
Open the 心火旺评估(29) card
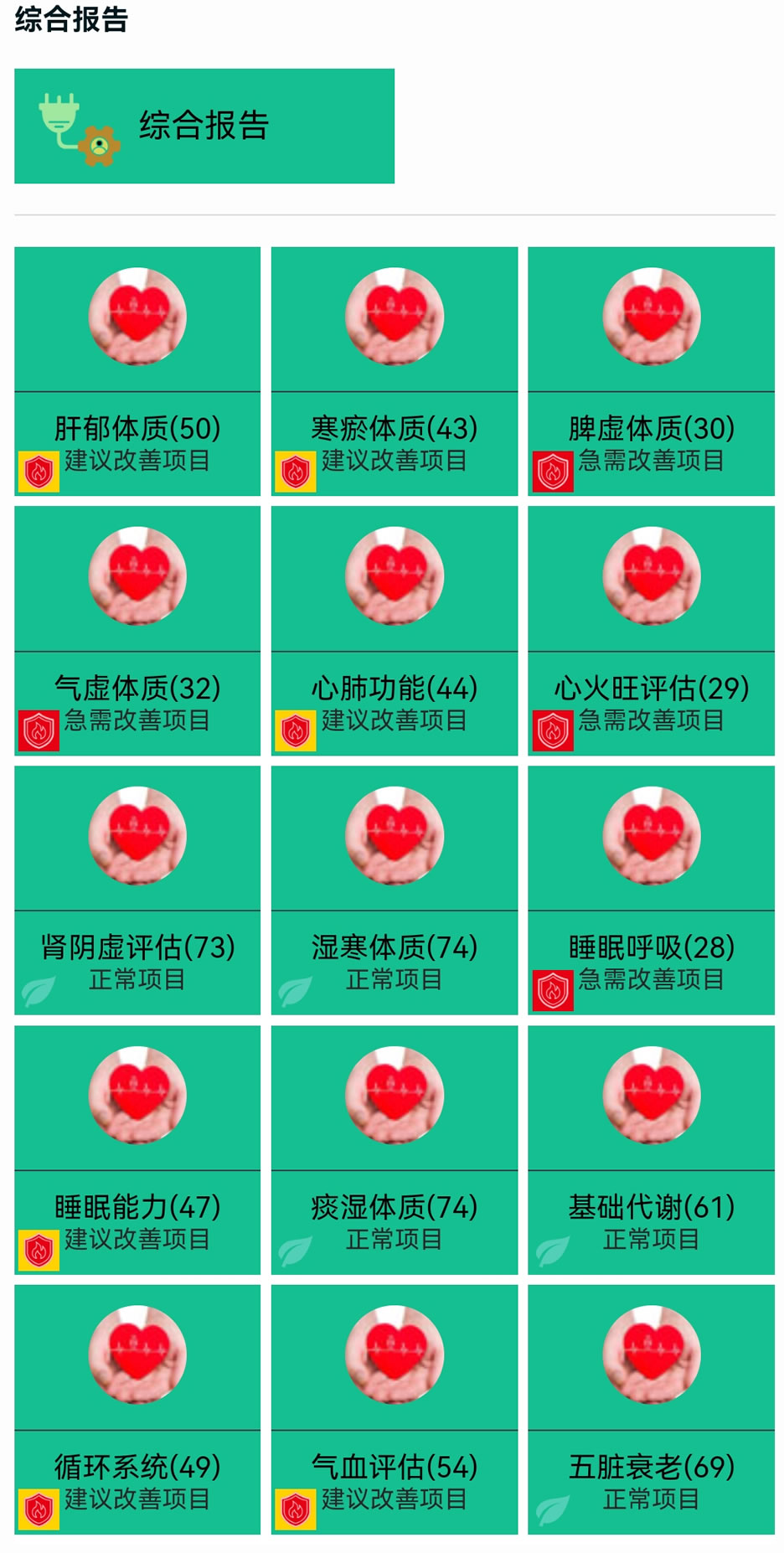tap(651, 631)
